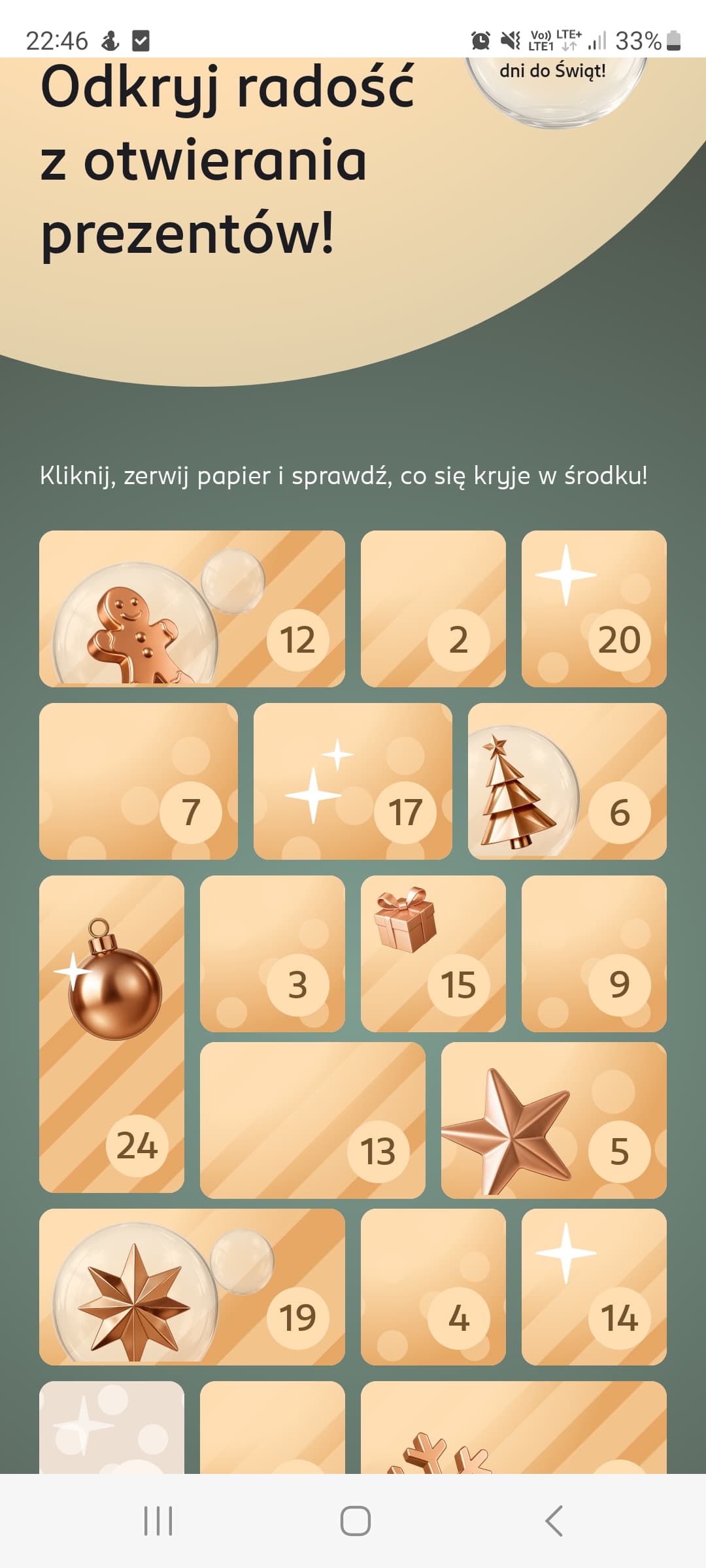
Task: Open the tall bauble tile 24
Action: (111, 1034)
